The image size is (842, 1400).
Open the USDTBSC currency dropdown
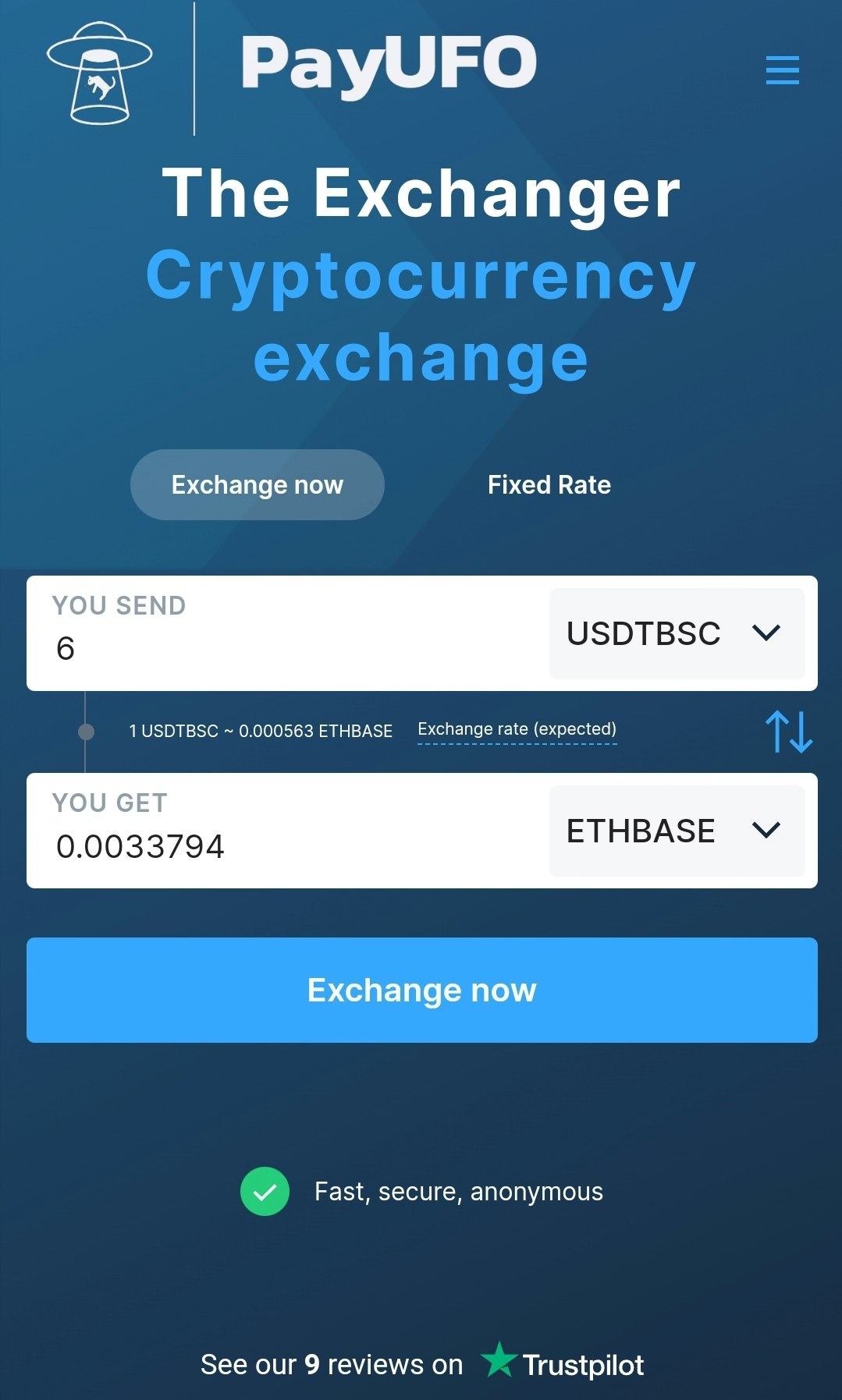pos(676,633)
